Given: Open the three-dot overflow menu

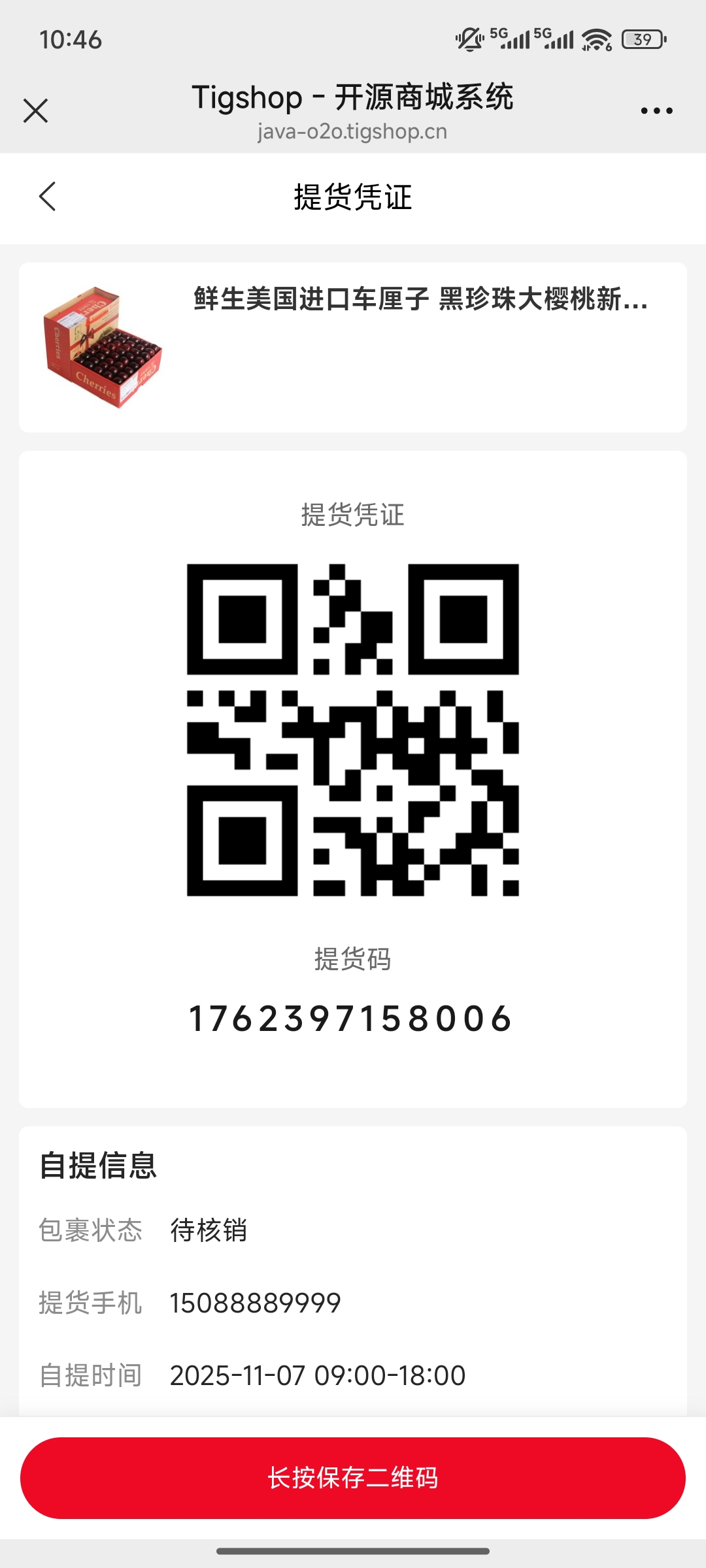Looking at the screenshot, I should tap(656, 110).
